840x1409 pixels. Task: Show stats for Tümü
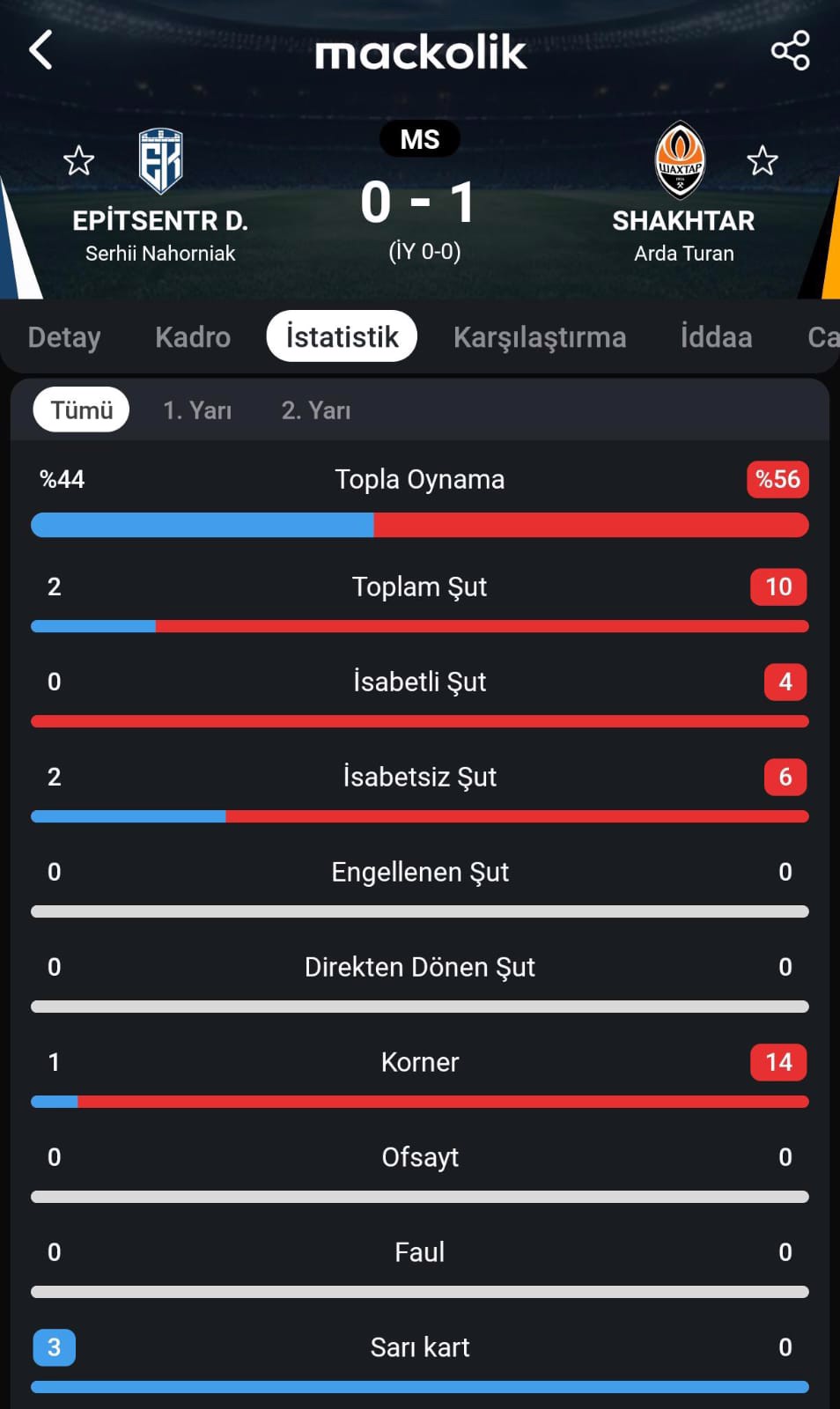click(x=81, y=410)
